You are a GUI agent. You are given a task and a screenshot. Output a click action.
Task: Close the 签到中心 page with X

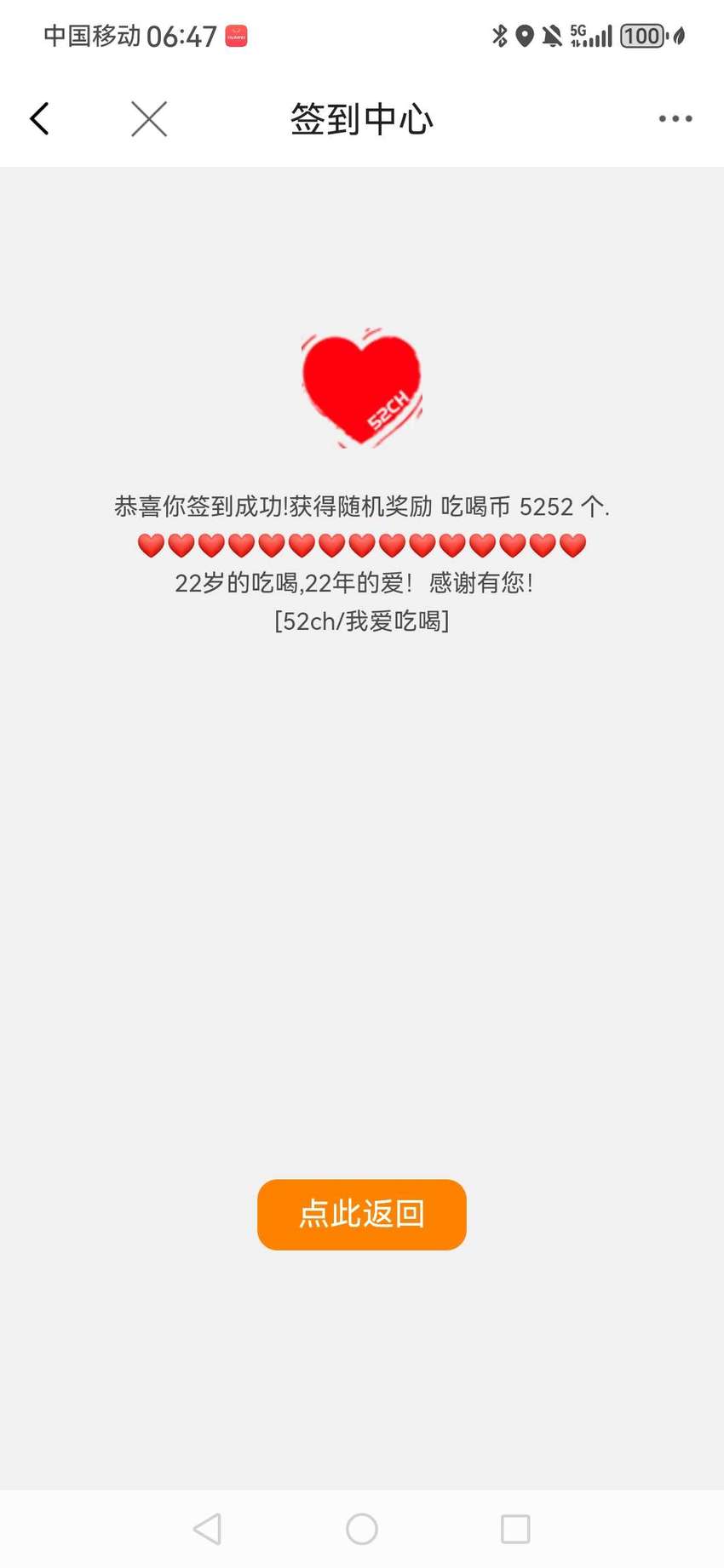click(x=149, y=119)
